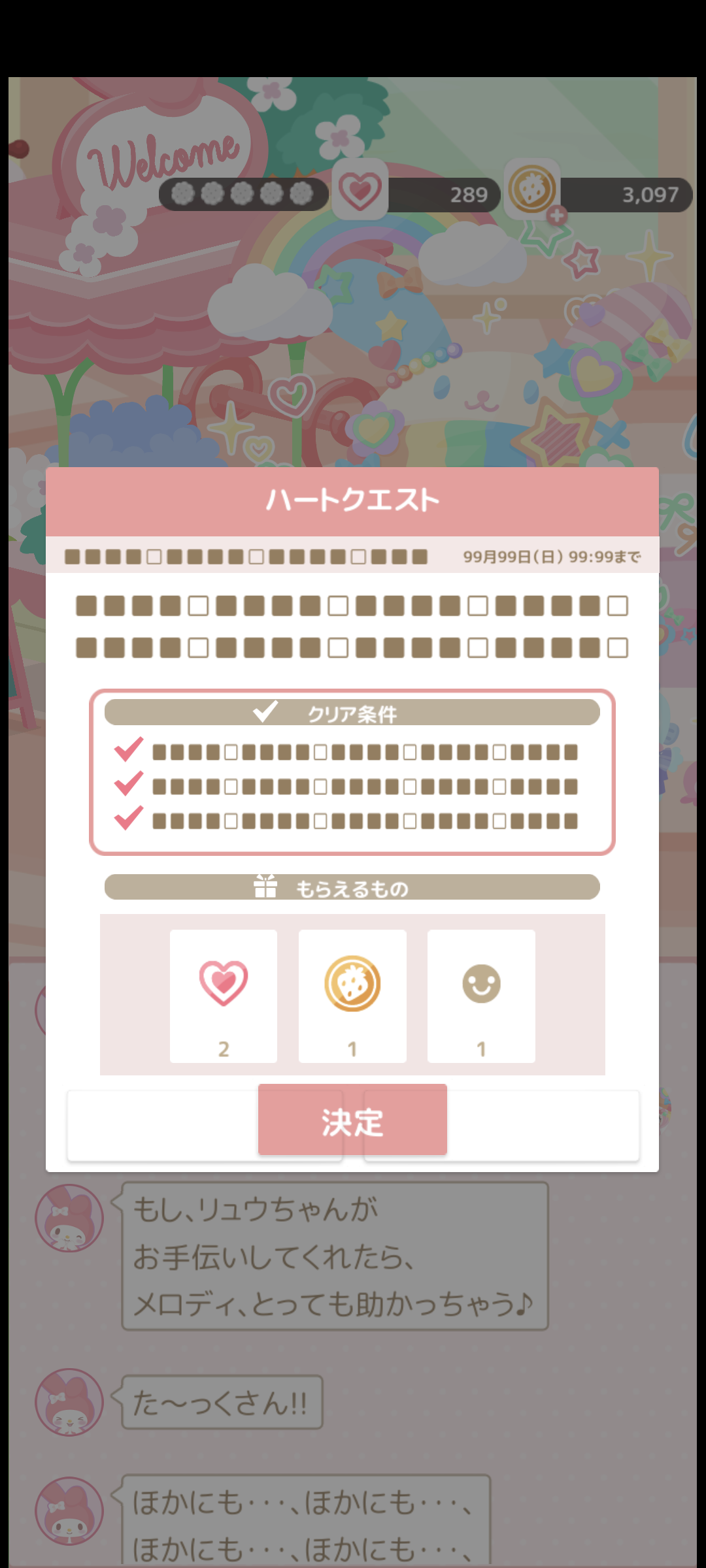The image size is (706, 1568).
Task: Add more strawberry coins via the plus icon
Action: coord(557,215)
